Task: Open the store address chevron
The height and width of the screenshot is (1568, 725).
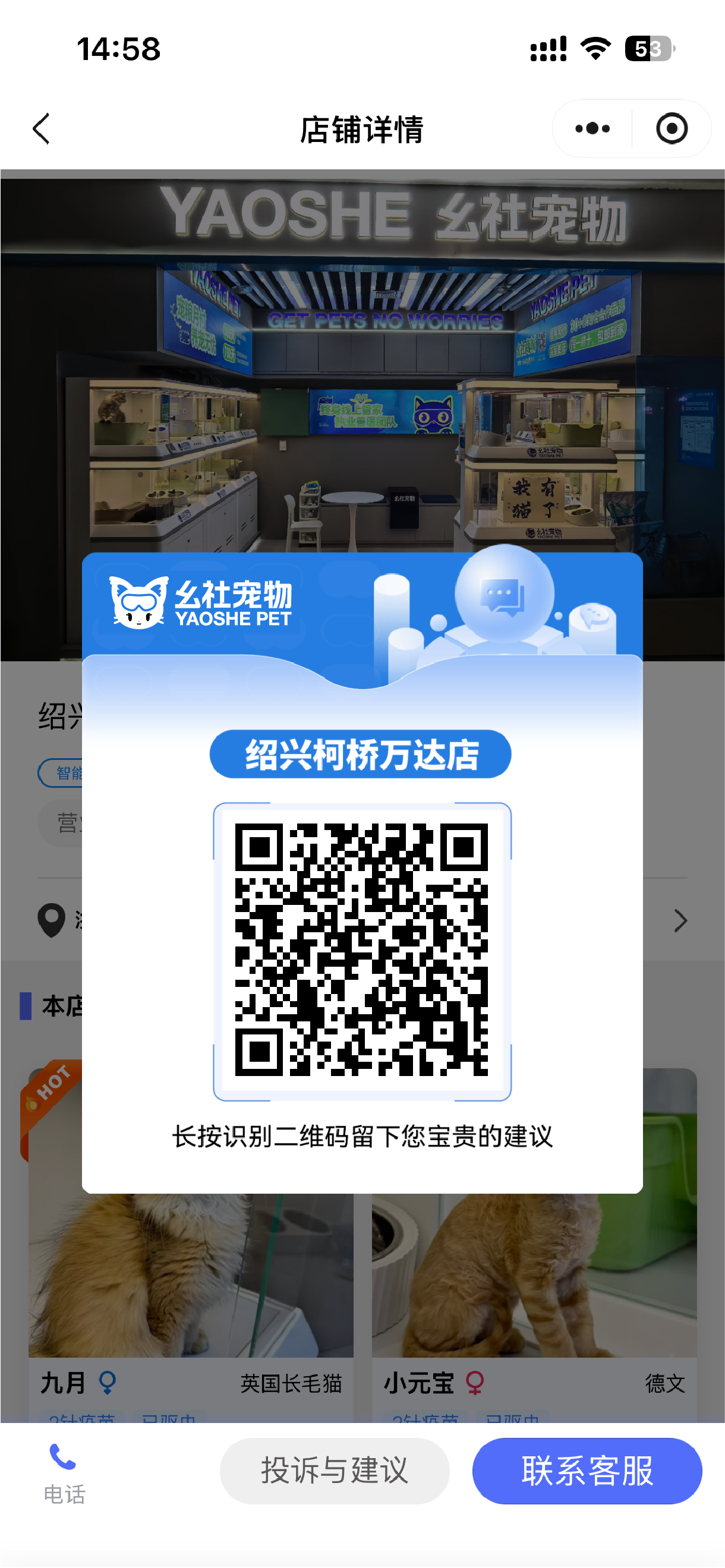Action: (680, 920)
